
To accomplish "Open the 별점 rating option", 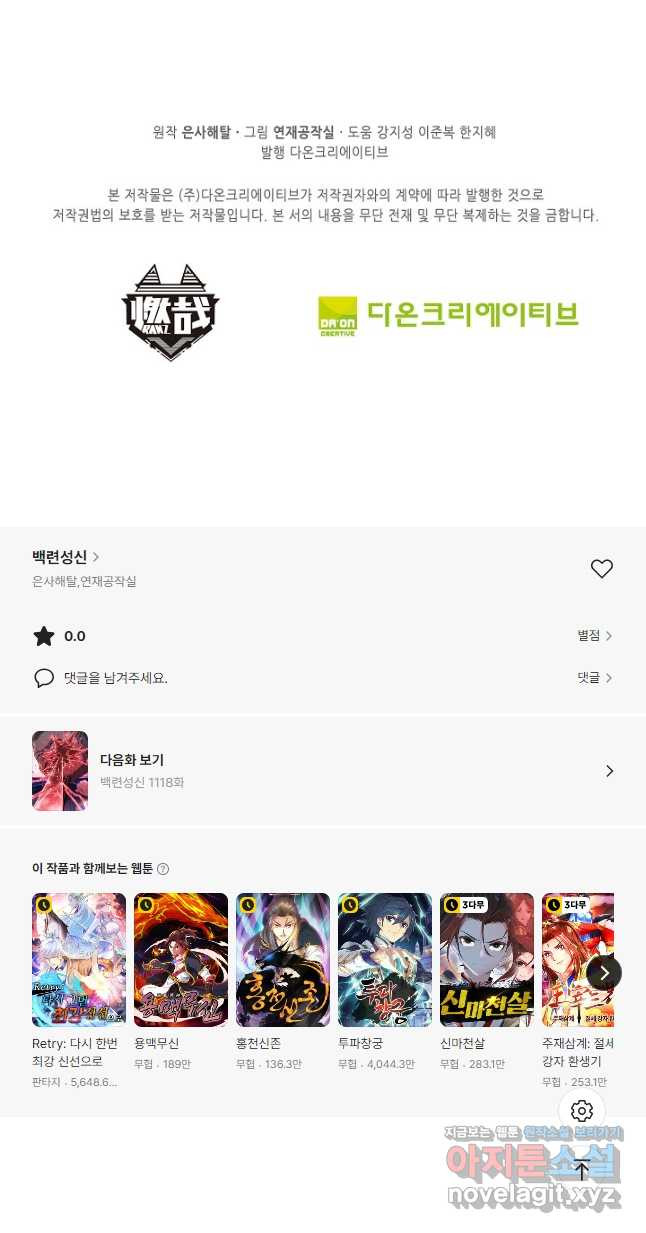I will click(x=595, y=636).
